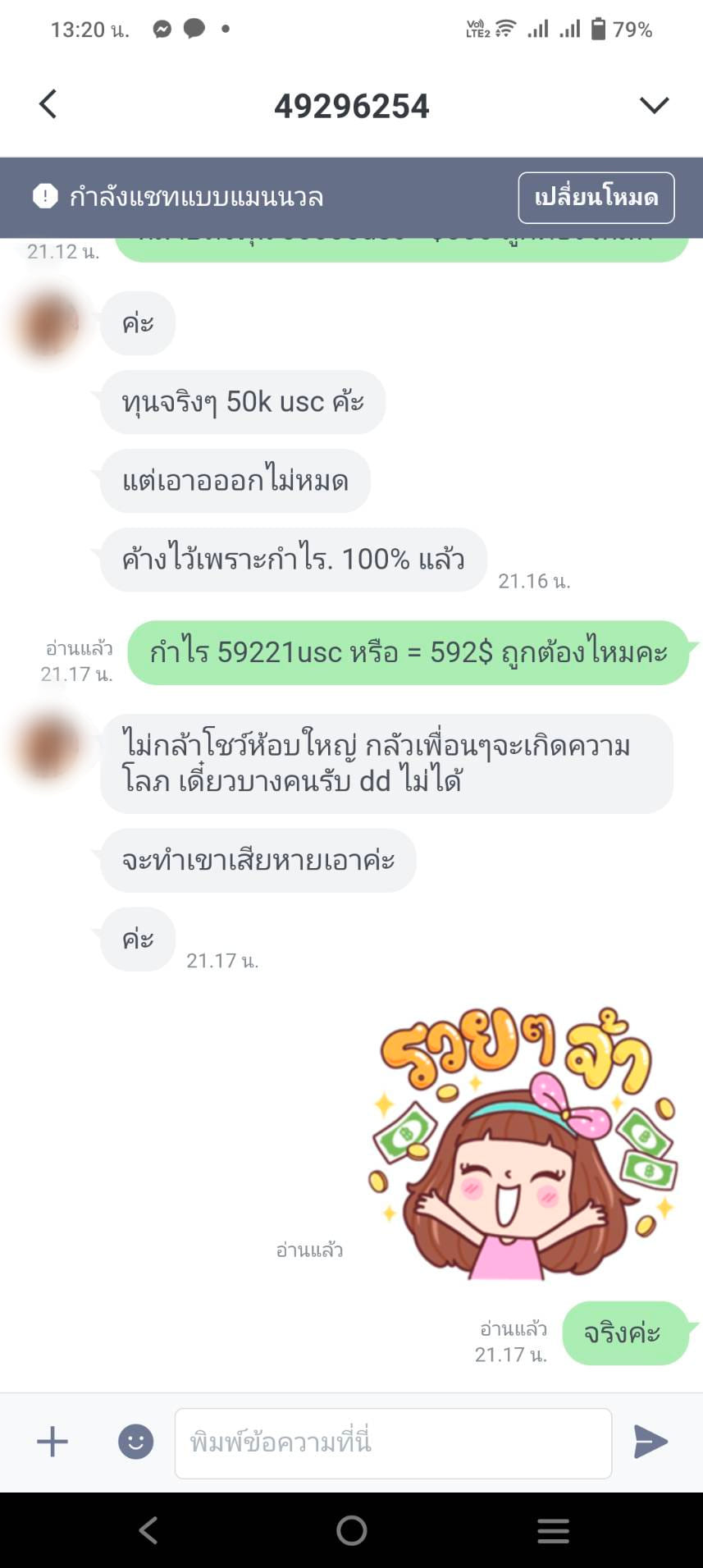Expand the chat header dropdown chevron
The height and width of the screenshot is (1568, 703).
coord(654,105)
